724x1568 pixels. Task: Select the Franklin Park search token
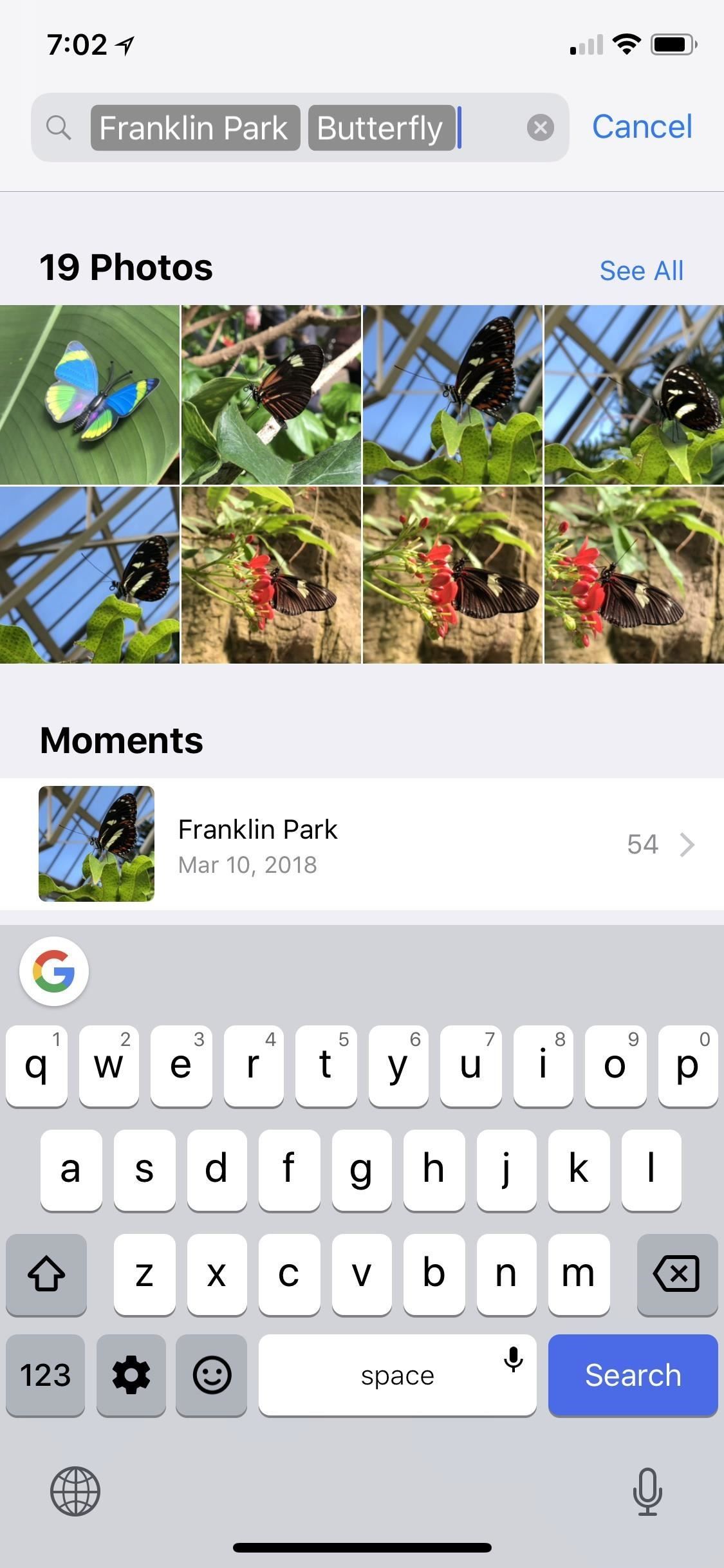coord(195,126)
